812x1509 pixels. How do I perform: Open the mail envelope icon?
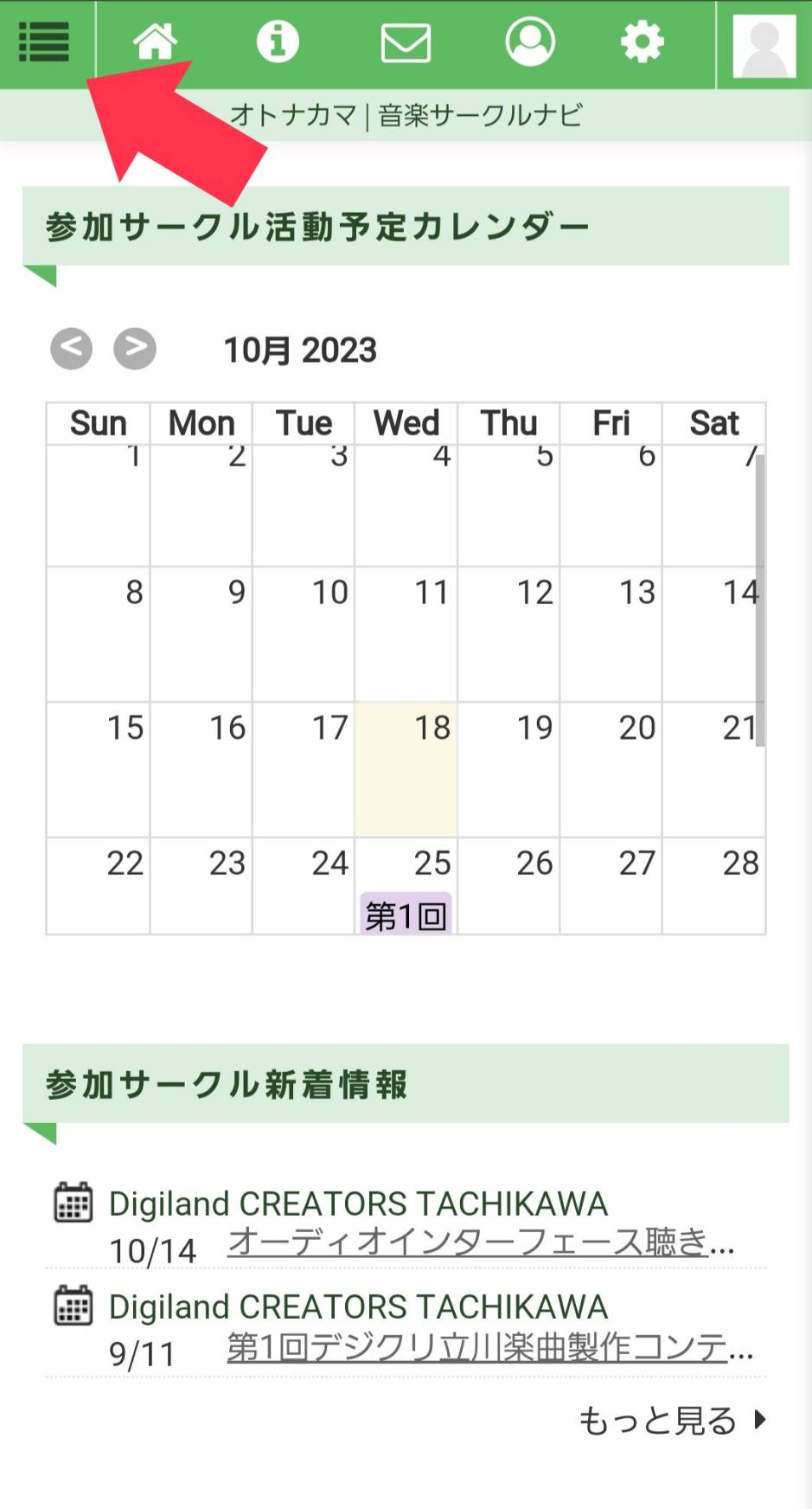(406, 43)
